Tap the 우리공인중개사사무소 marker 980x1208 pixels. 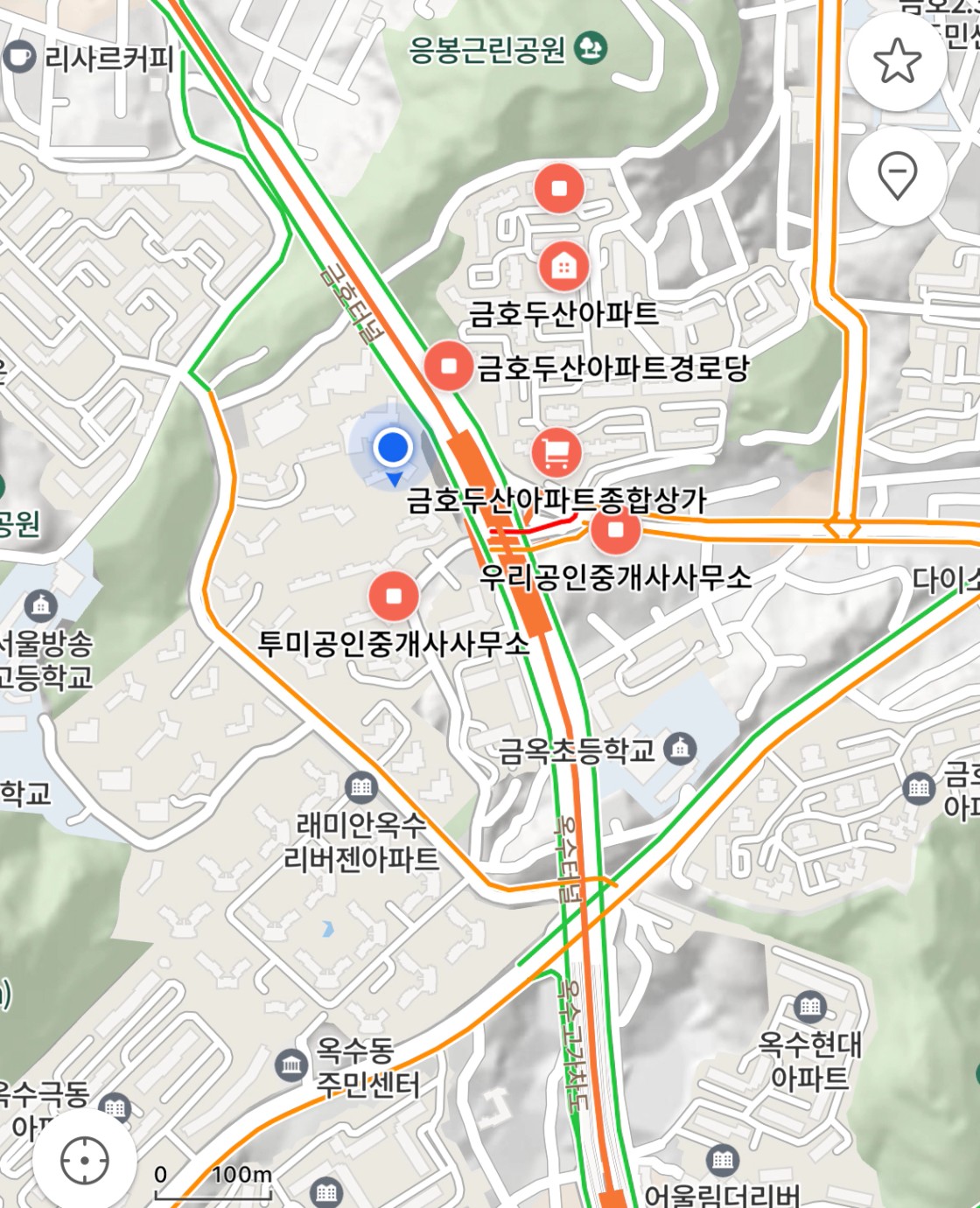615,530
